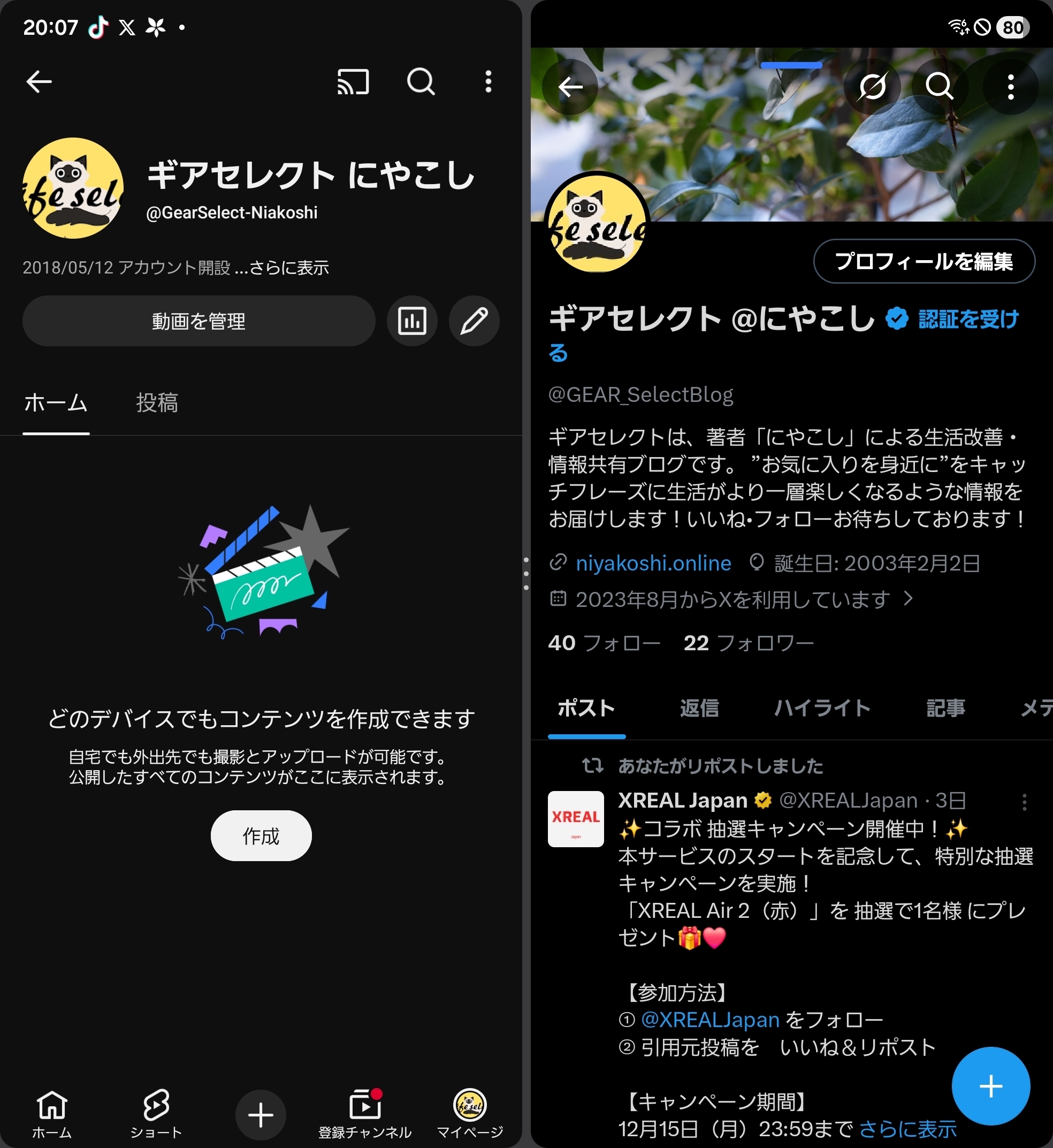Open search in the YouTube channel page
Viewport: 1053px width, 1148px height.
(x=421, y=82)
